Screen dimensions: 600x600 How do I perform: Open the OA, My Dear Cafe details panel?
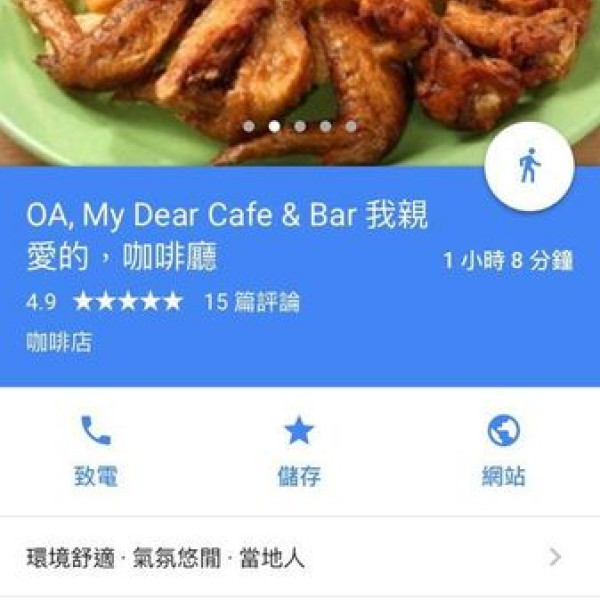[230, 237]
